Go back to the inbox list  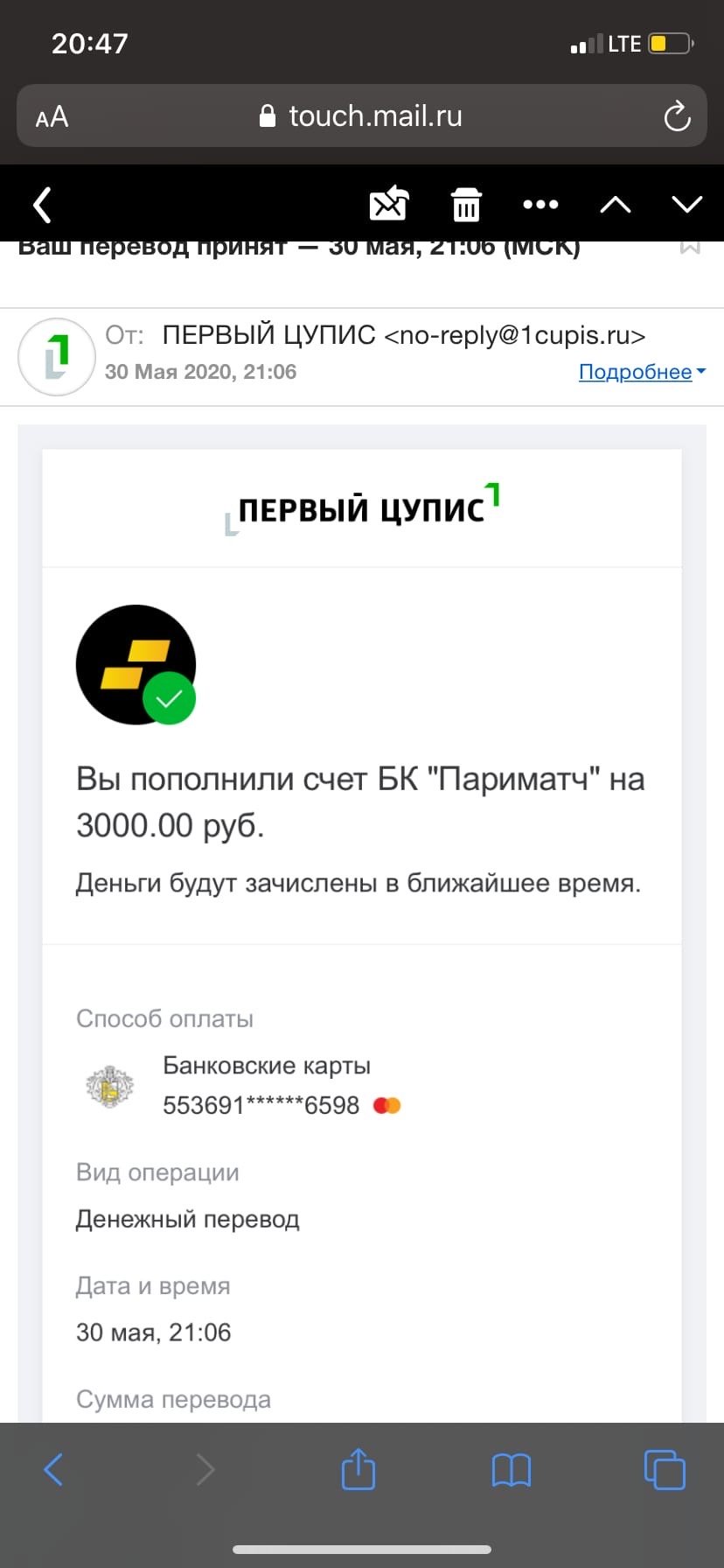pyautogui.click(x=42, y=206)
